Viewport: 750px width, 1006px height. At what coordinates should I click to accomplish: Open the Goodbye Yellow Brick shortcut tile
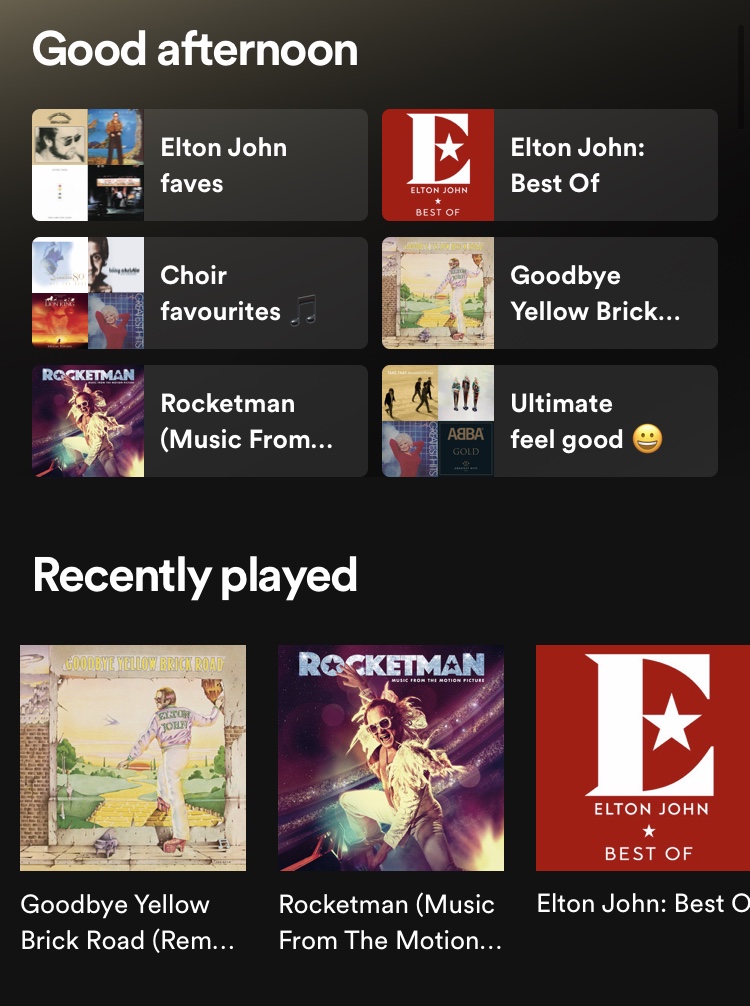click(x=550, y=293)
